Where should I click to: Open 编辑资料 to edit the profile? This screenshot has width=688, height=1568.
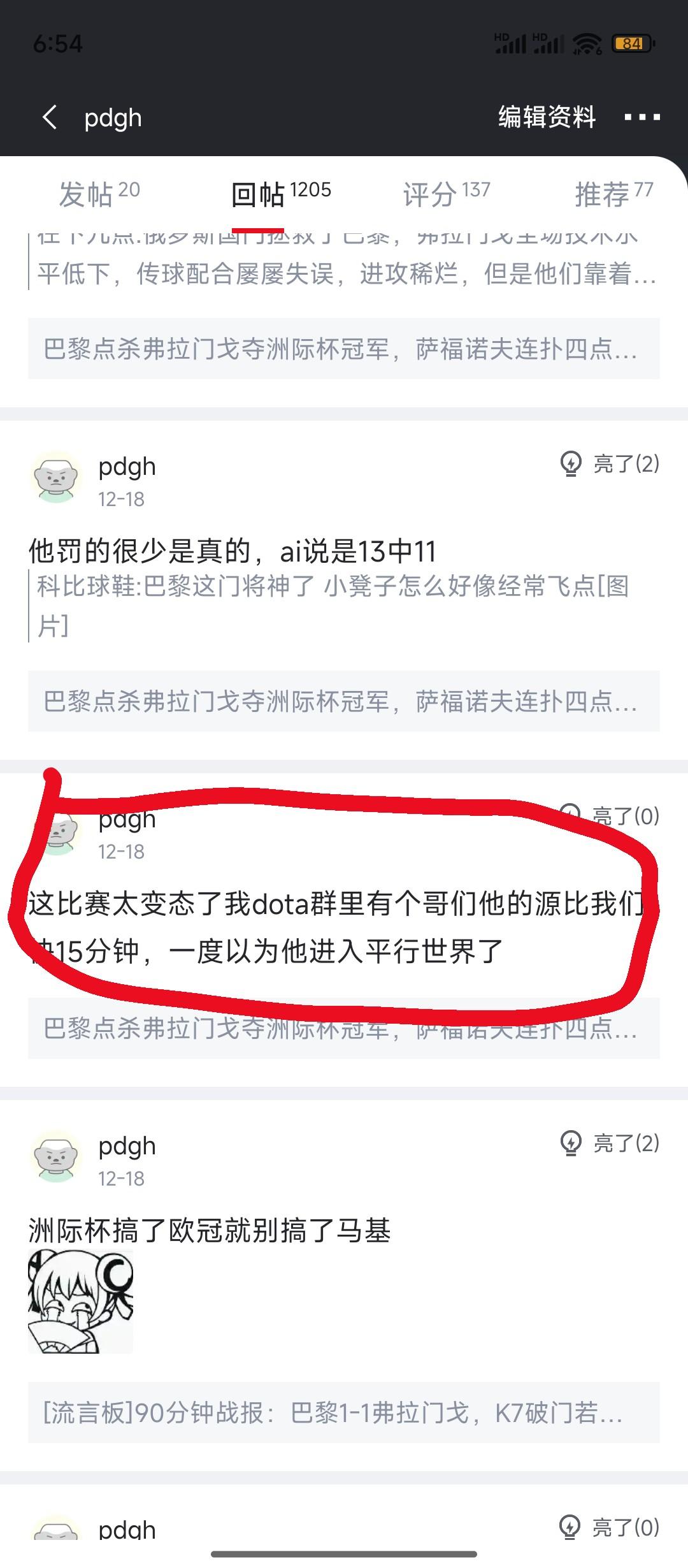pos(547,117)
